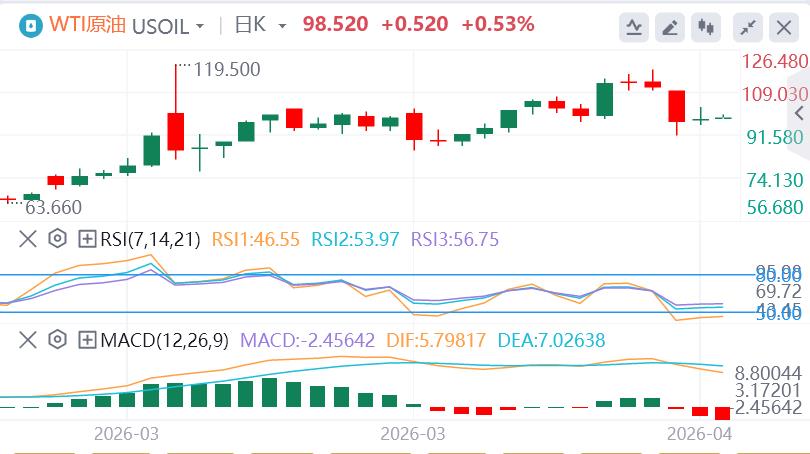
Task: Expand the right side panel arrow
Action: coord(798,113)
